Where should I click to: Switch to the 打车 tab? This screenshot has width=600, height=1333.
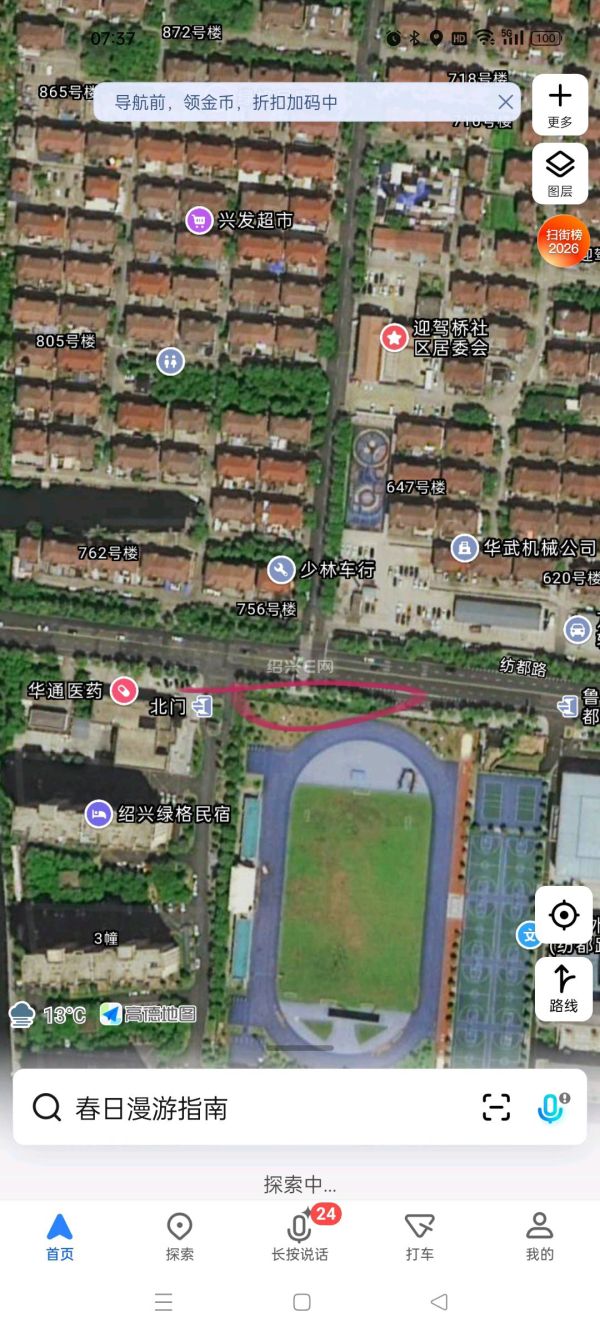click(x=420, y=1236)
